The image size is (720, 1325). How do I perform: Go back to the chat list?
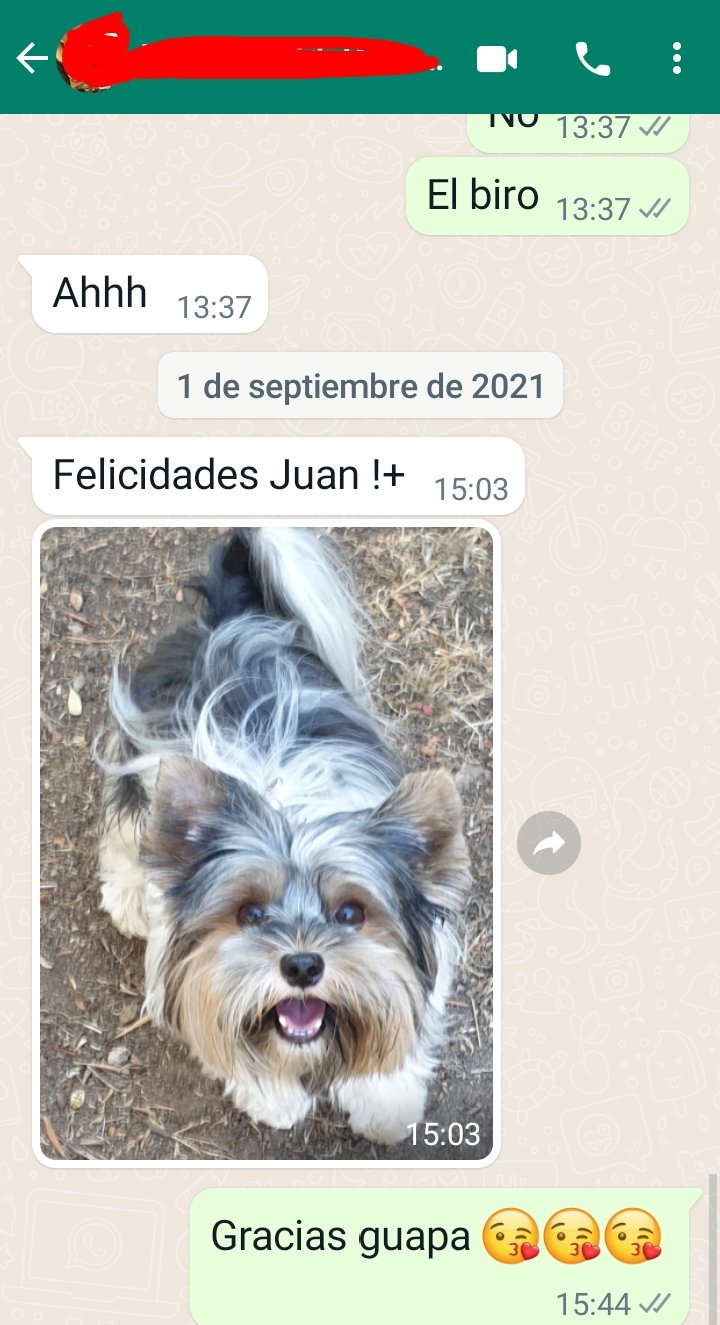(x=31, y=60)
